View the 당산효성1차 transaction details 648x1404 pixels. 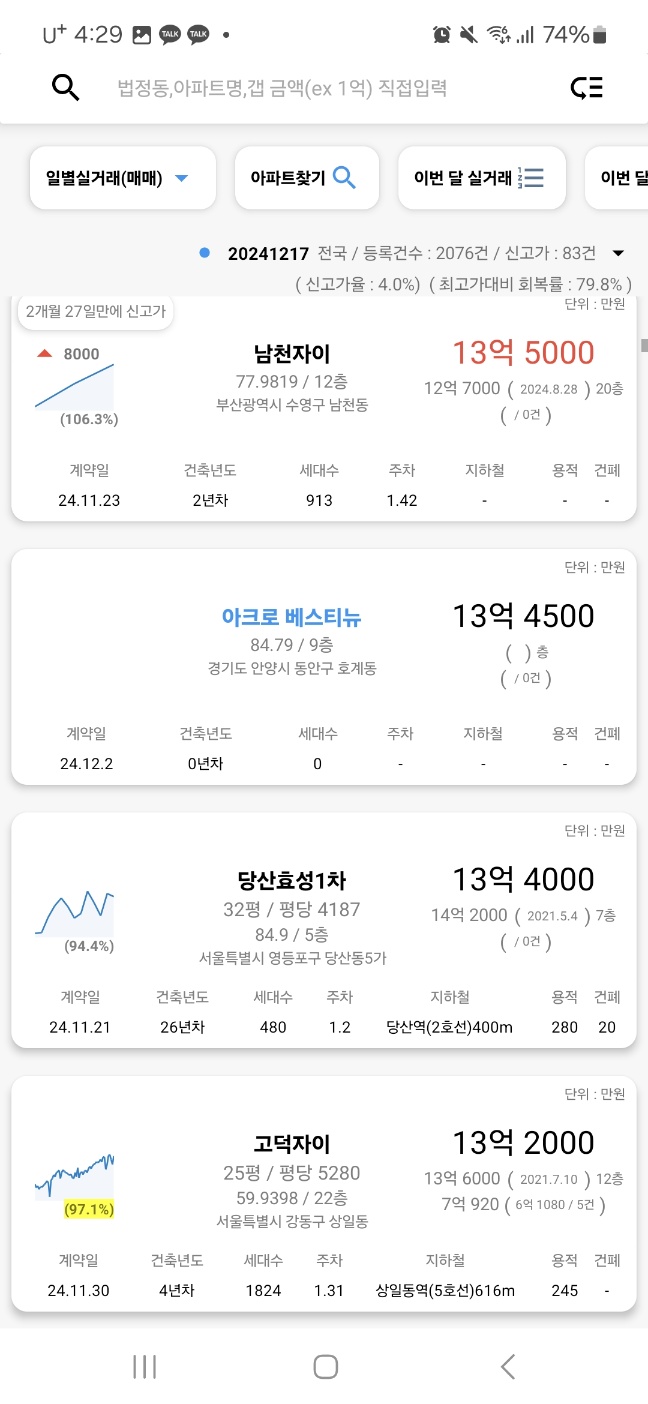[x=324, y=930]
